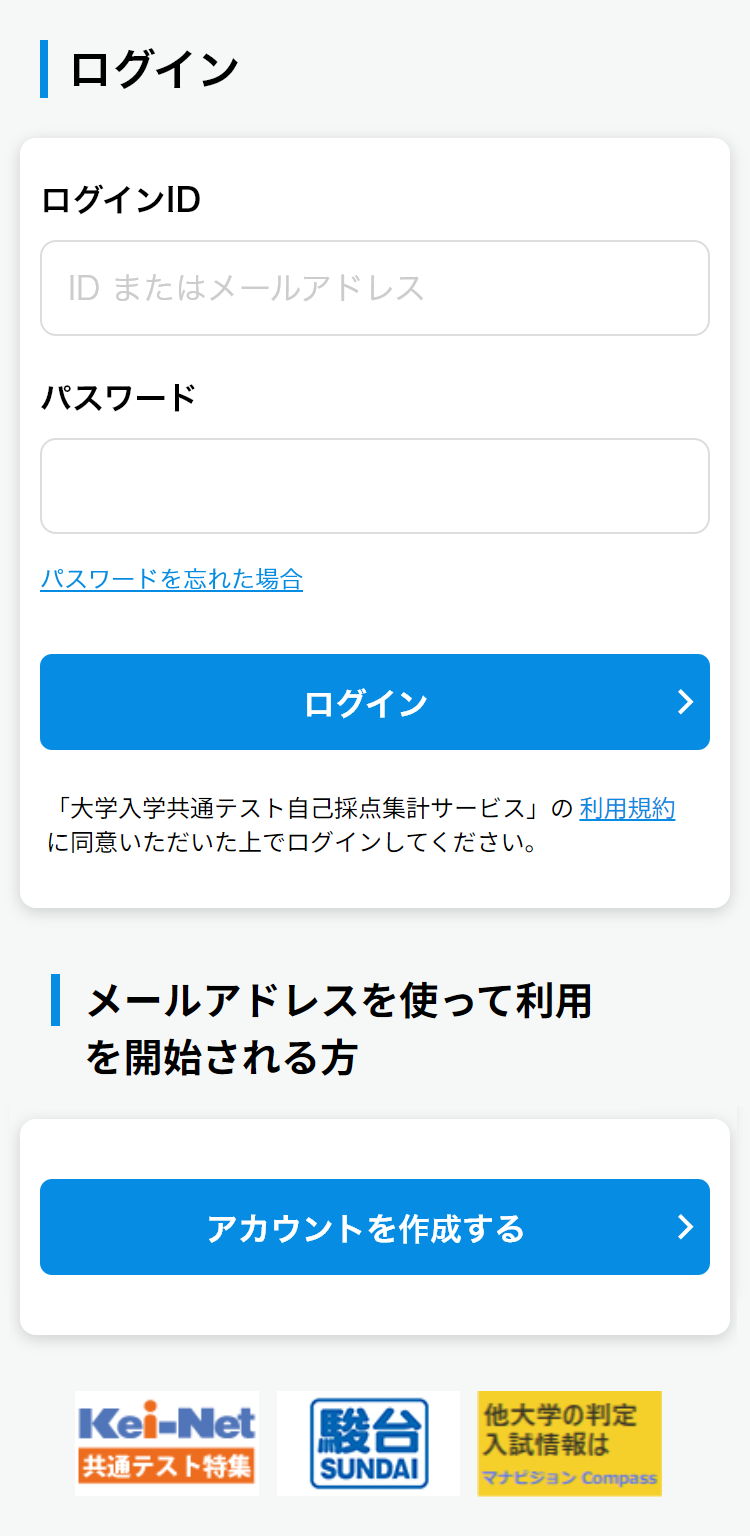Open the Kei-Net 共通テスト特集 banner

pyautogui.click(x=167, y=1443)
